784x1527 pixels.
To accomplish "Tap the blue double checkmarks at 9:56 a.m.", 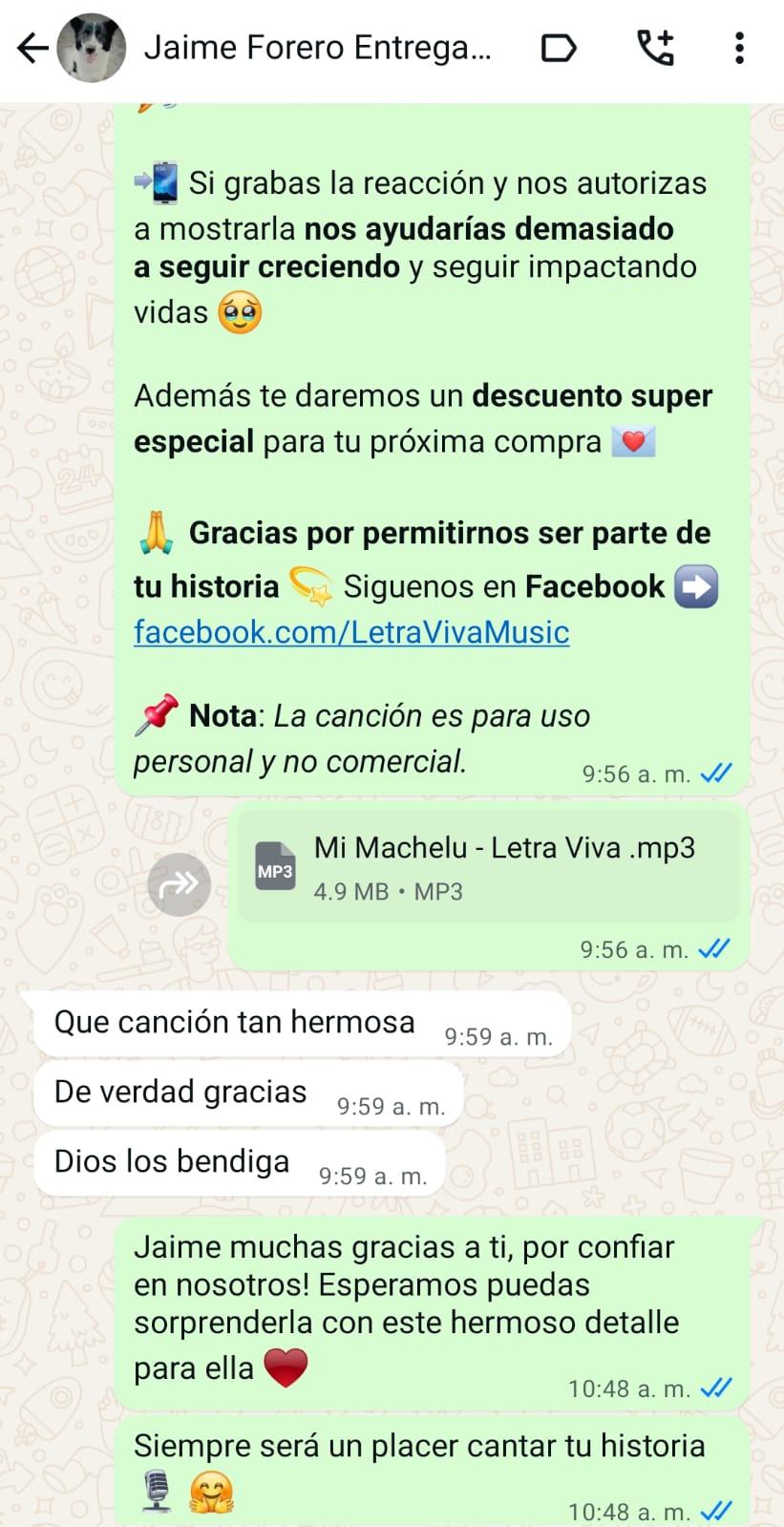I will (712, 773).
